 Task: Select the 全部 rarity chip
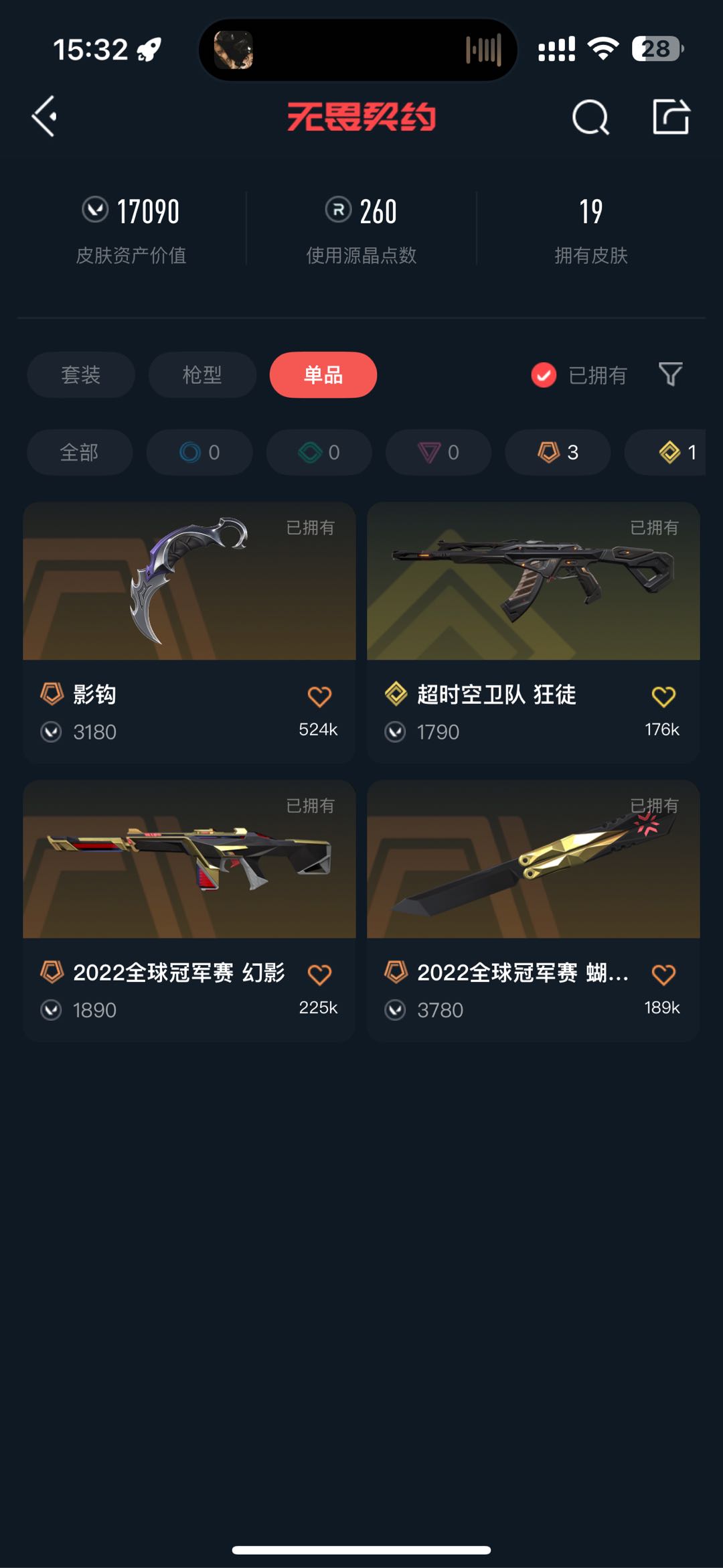click(x=80, y=453)
